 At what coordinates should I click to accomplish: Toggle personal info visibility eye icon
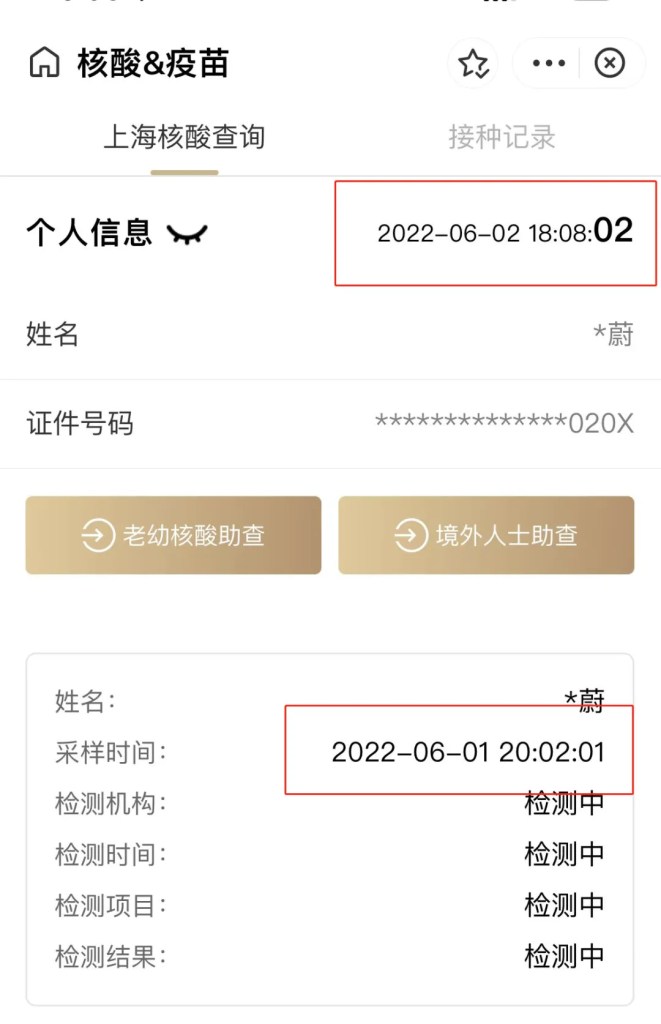187,234
